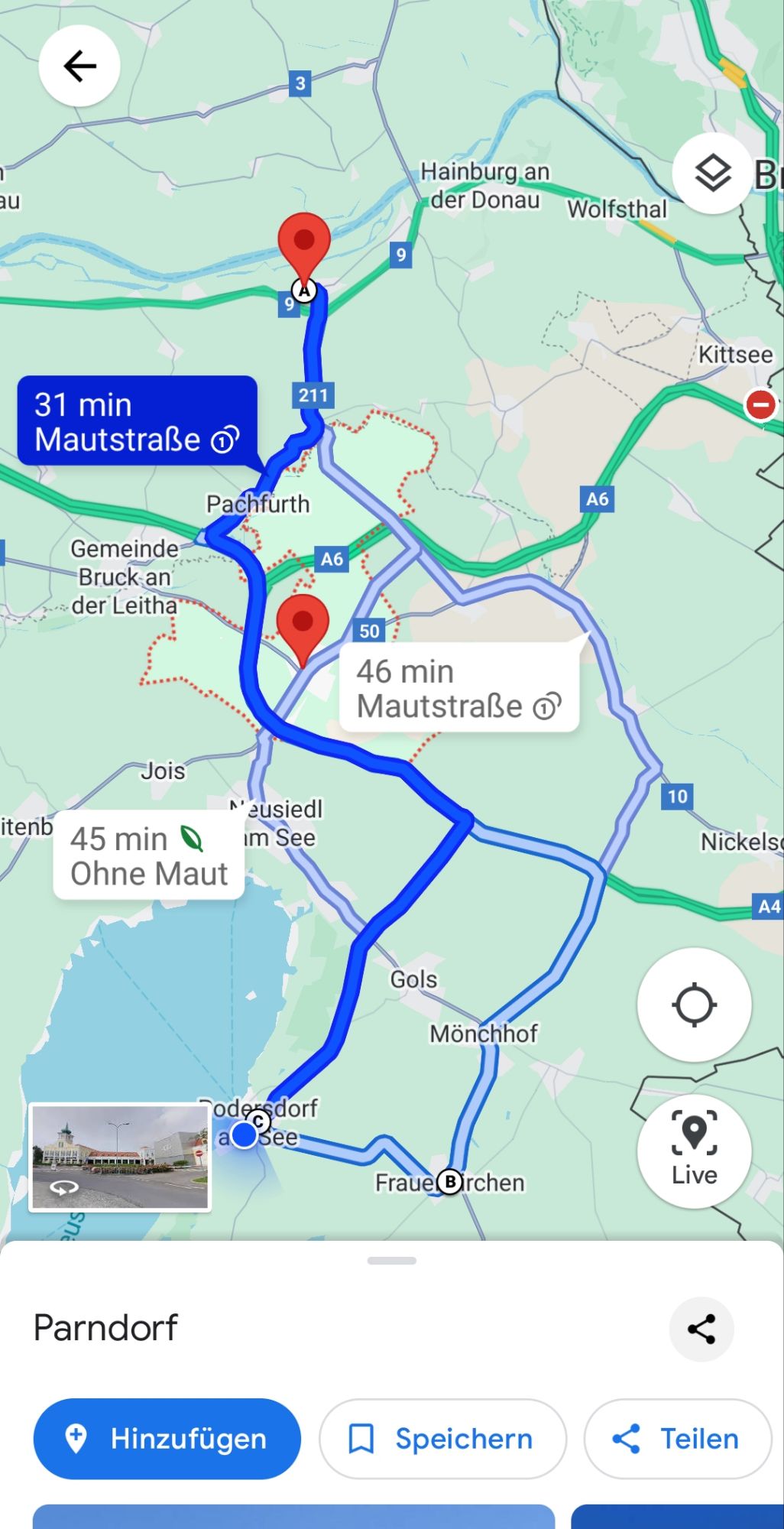Add Parndorf as a stop with Hinzufügen
784x1529 pixels.
[x=167, y=1439]
